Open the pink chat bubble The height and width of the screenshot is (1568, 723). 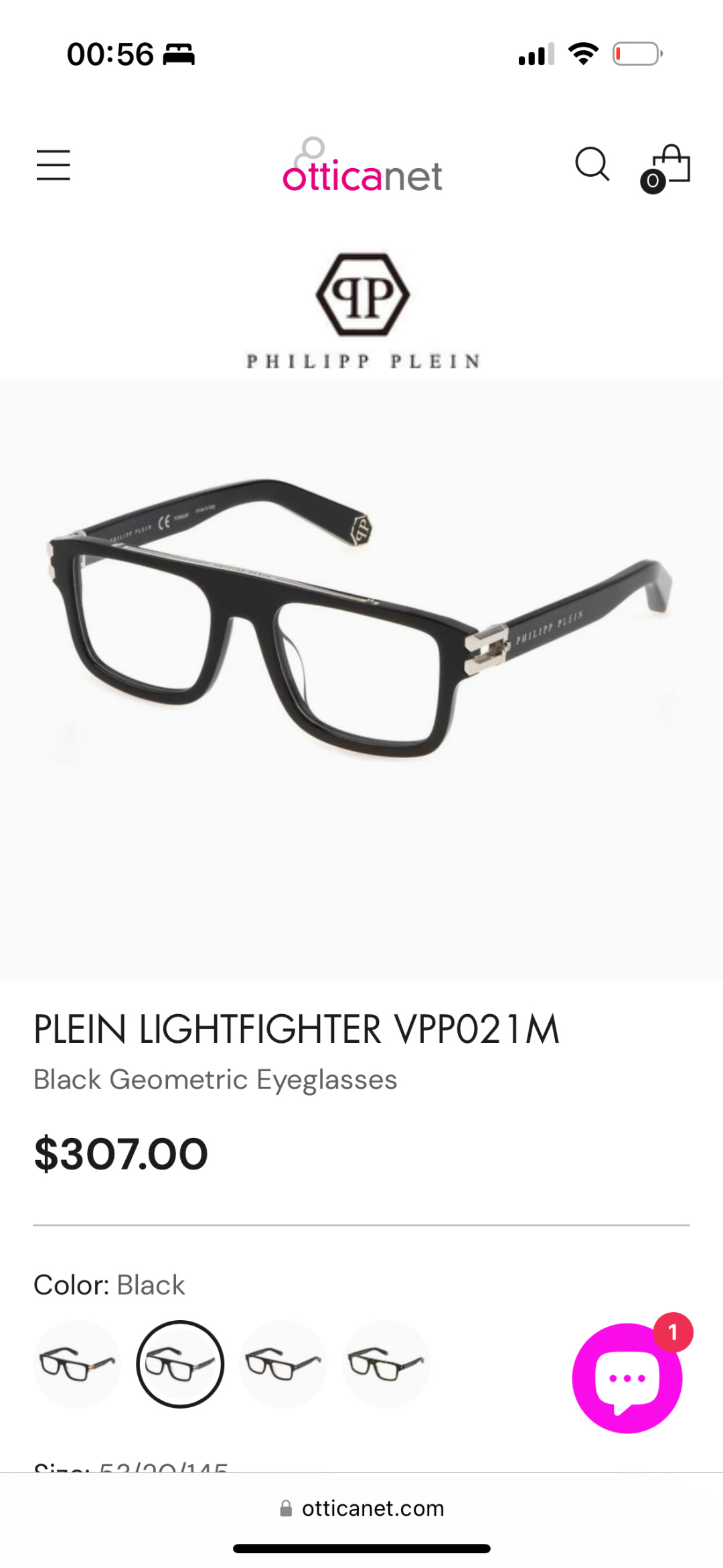(627, 1377)
